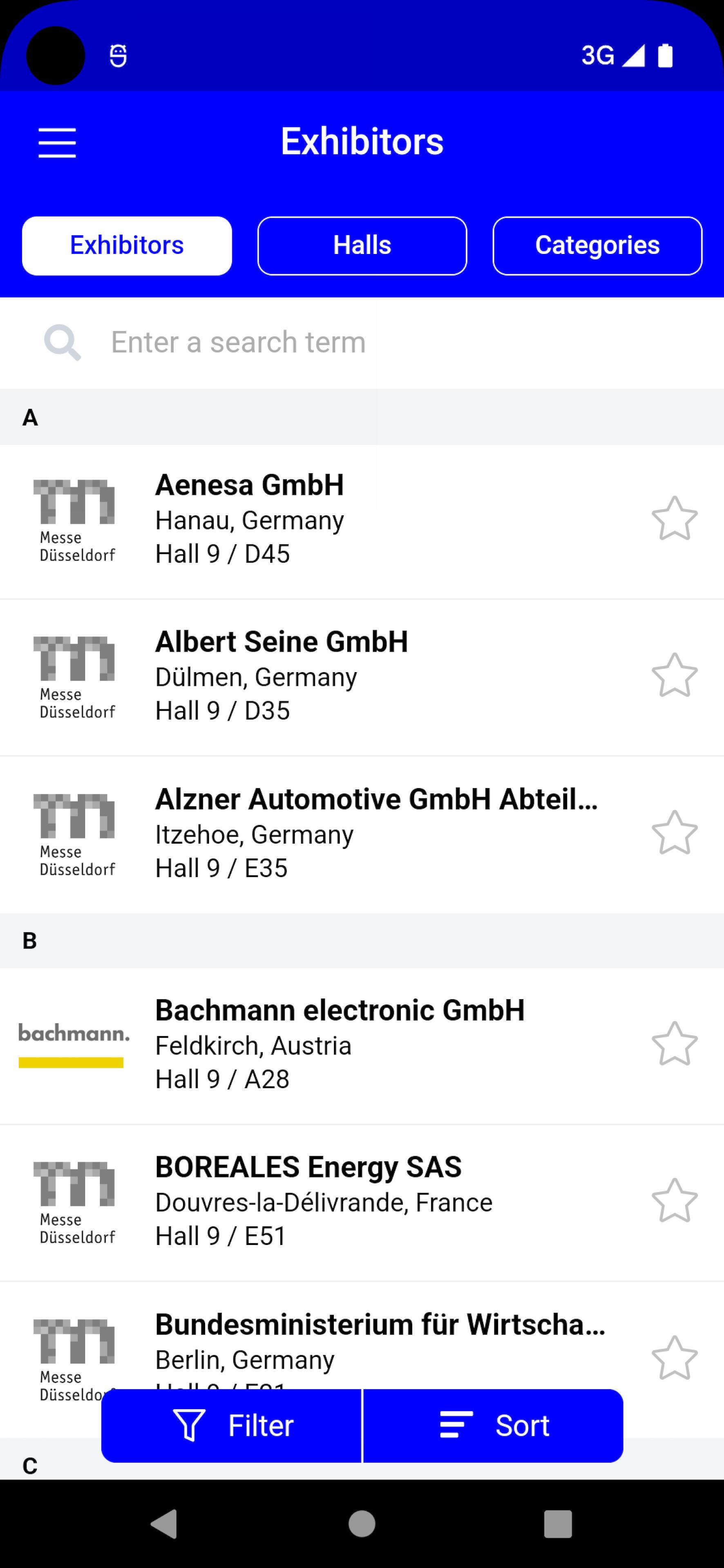Switch to the Halls tab
Screen dimensions: 724x1568
[362, 246]
